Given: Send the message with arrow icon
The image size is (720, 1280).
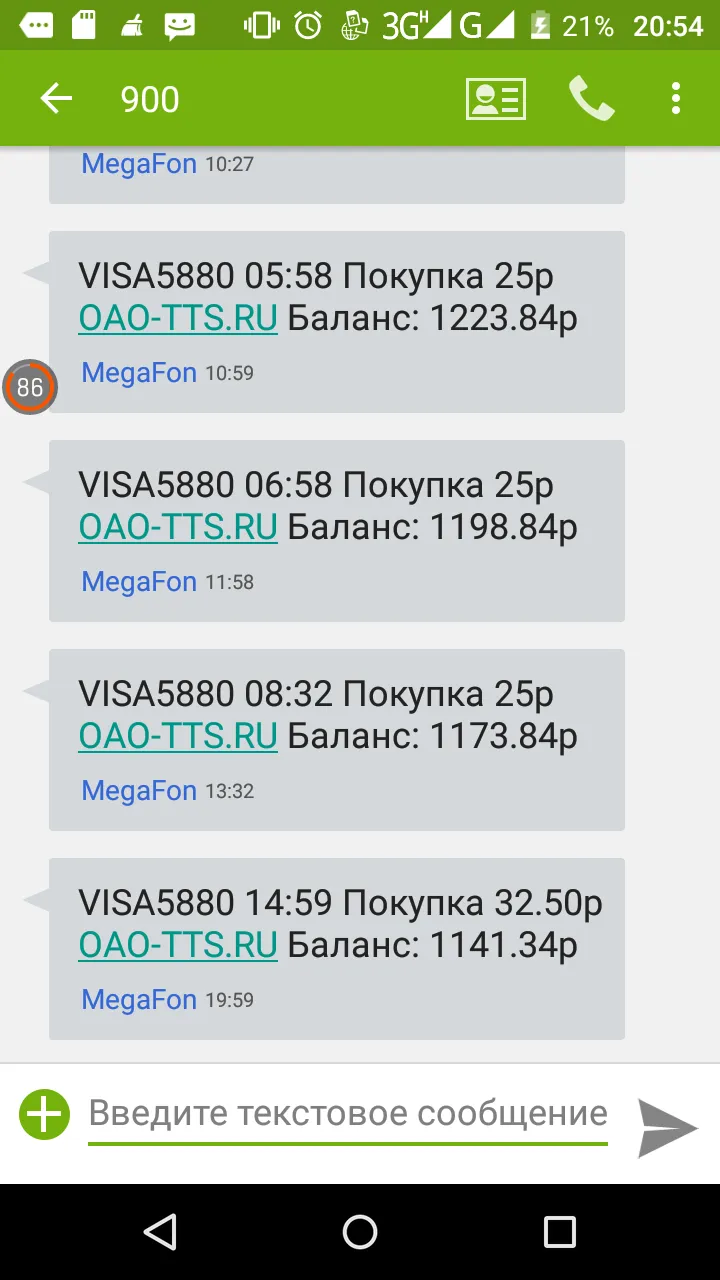Looking at the screenshot, I should tap(667, 1127).
